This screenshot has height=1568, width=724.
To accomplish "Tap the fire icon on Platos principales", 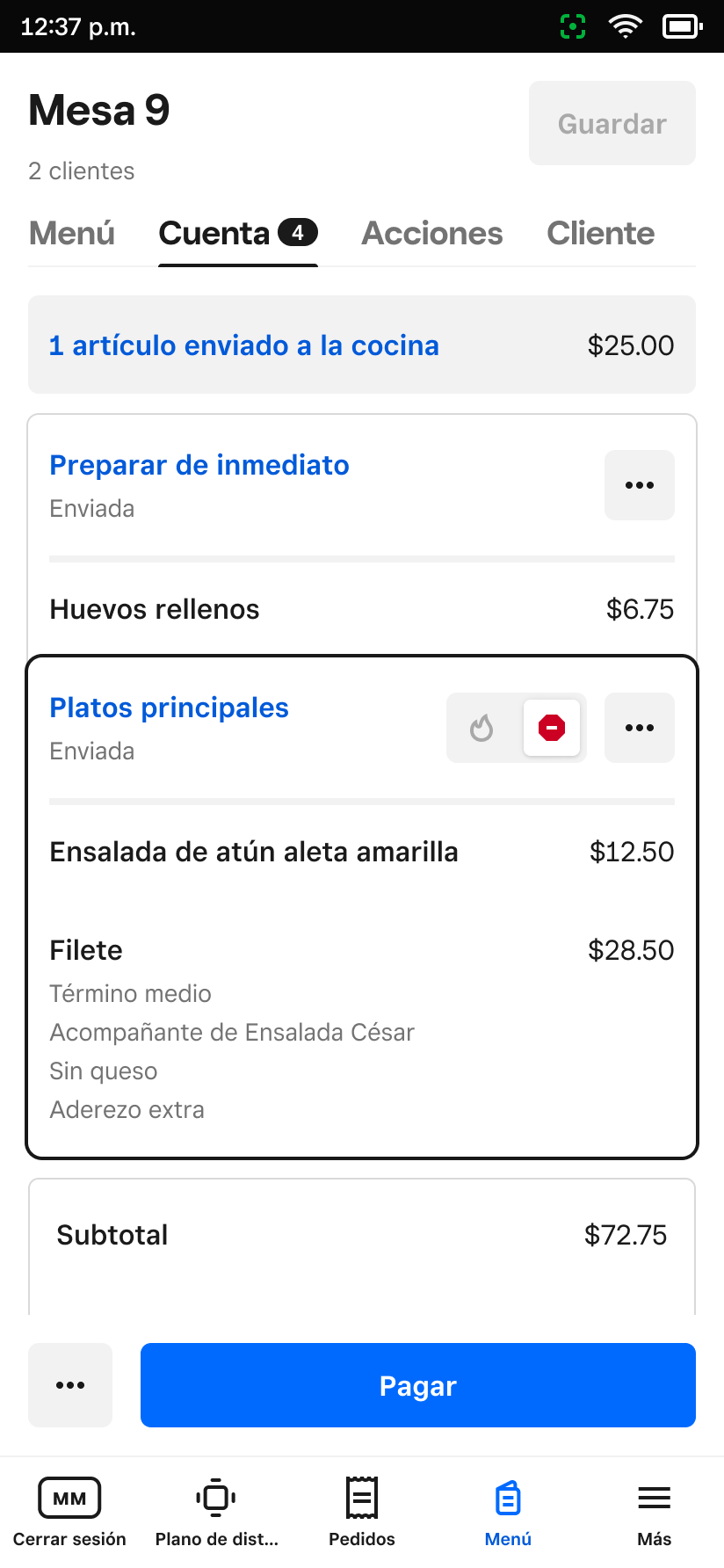I will coord(481,728).
